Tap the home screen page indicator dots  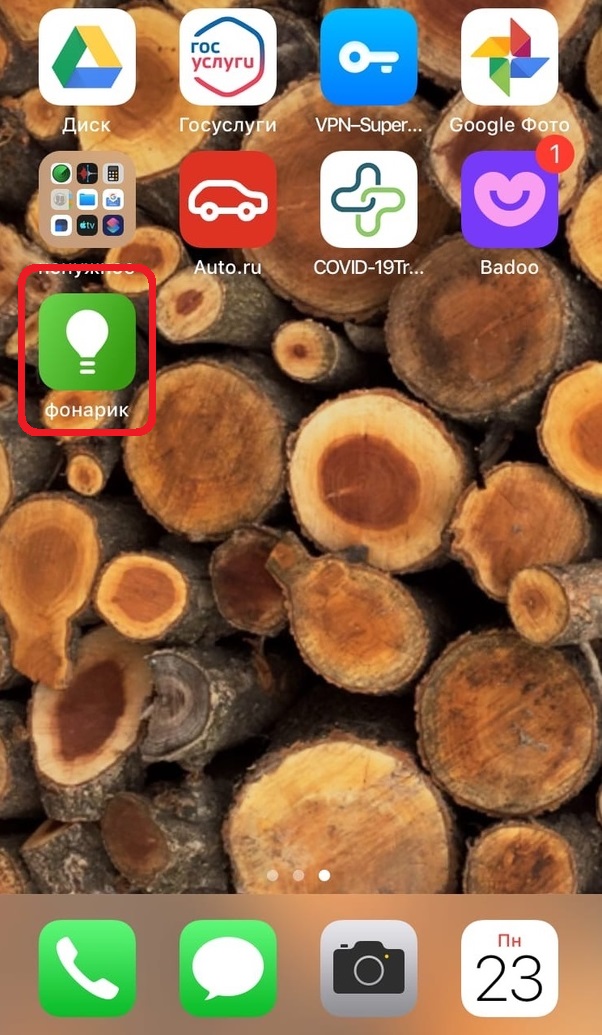click(299, 875)
